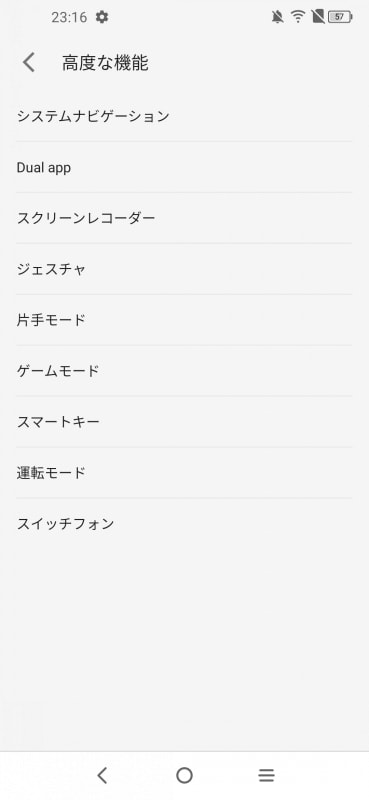Open システムナビゲーション settings

(184, 116)
